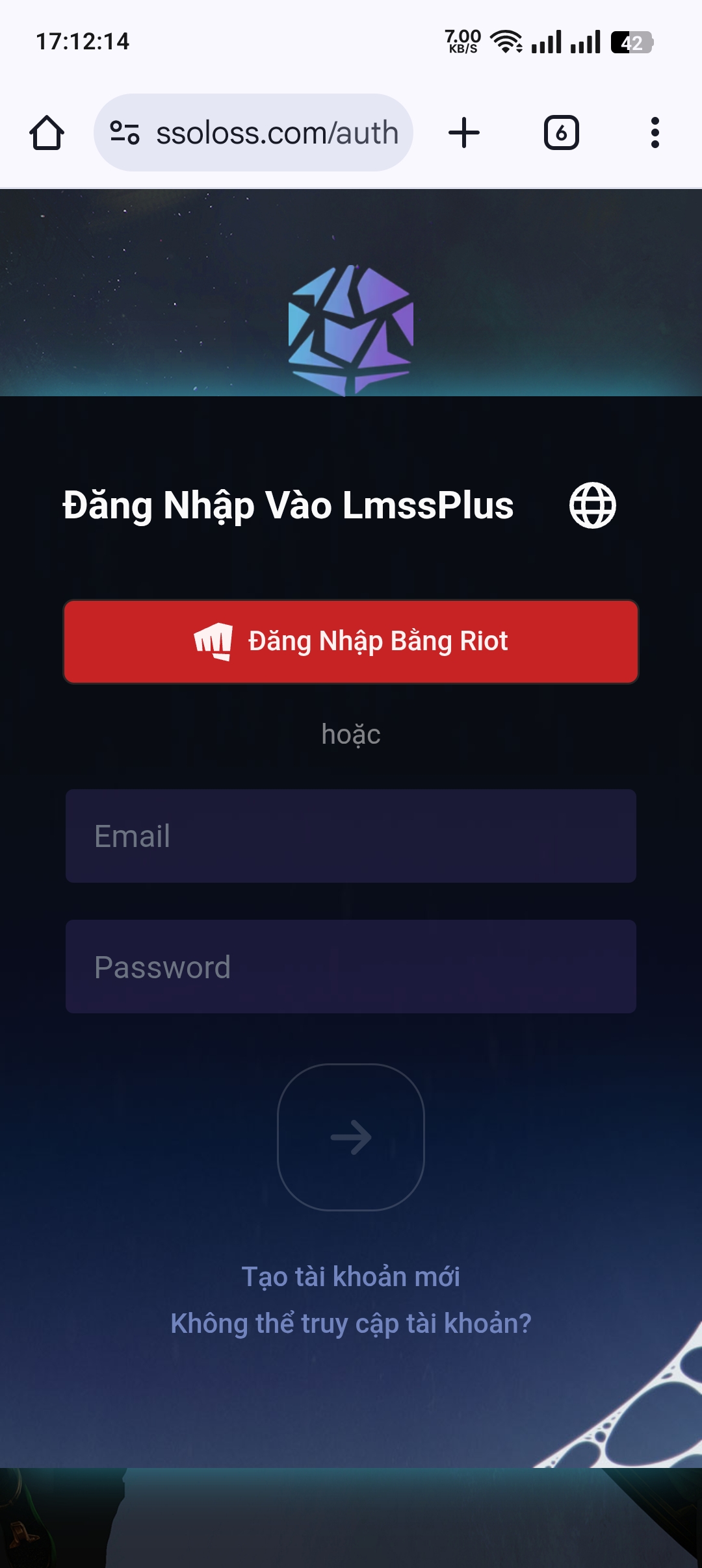Open a new browser tab
702x1568 pixels.
click(x=464, y=133)
